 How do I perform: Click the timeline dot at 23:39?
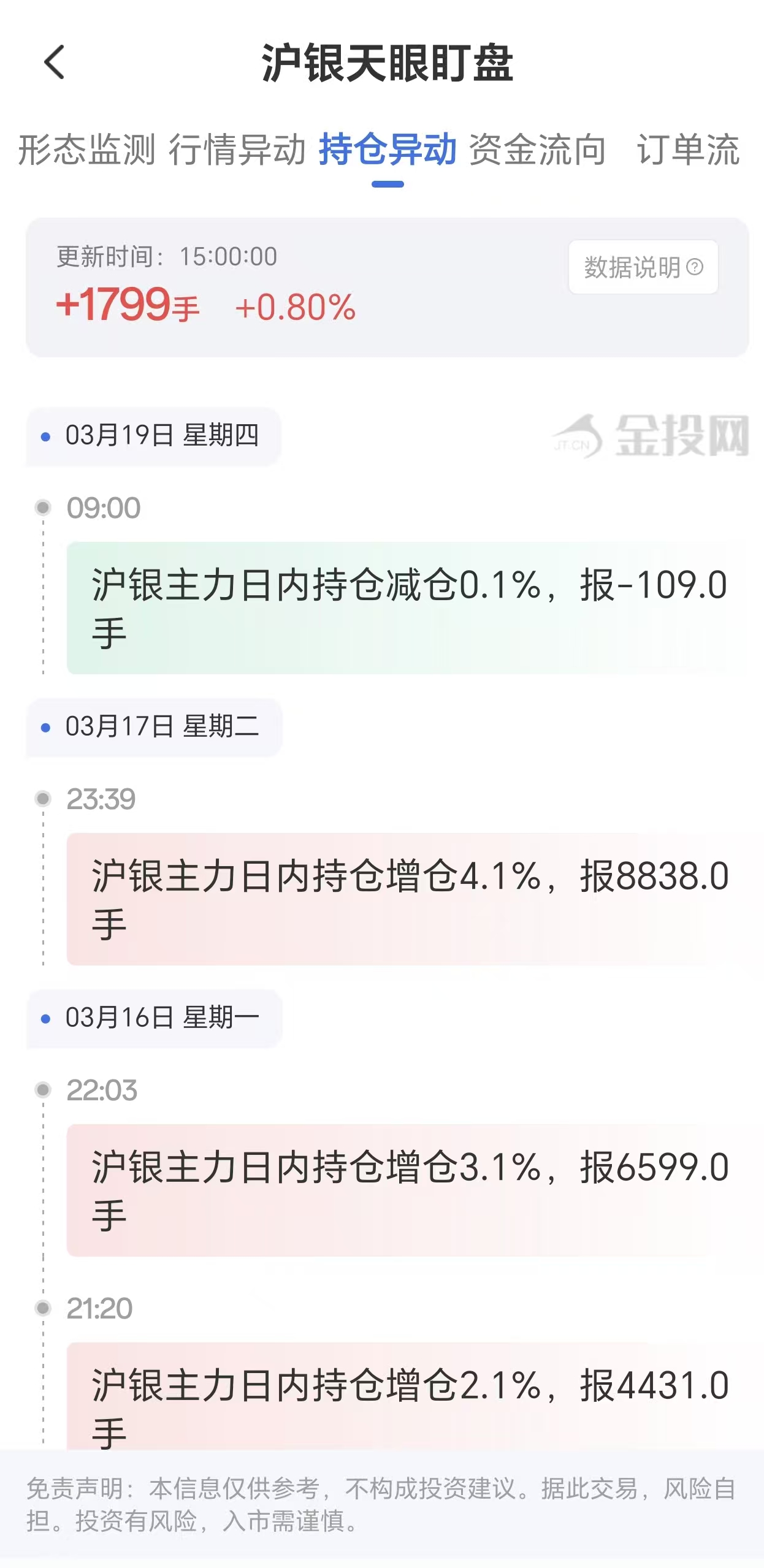pyautogui.click(x=42, y=798)
